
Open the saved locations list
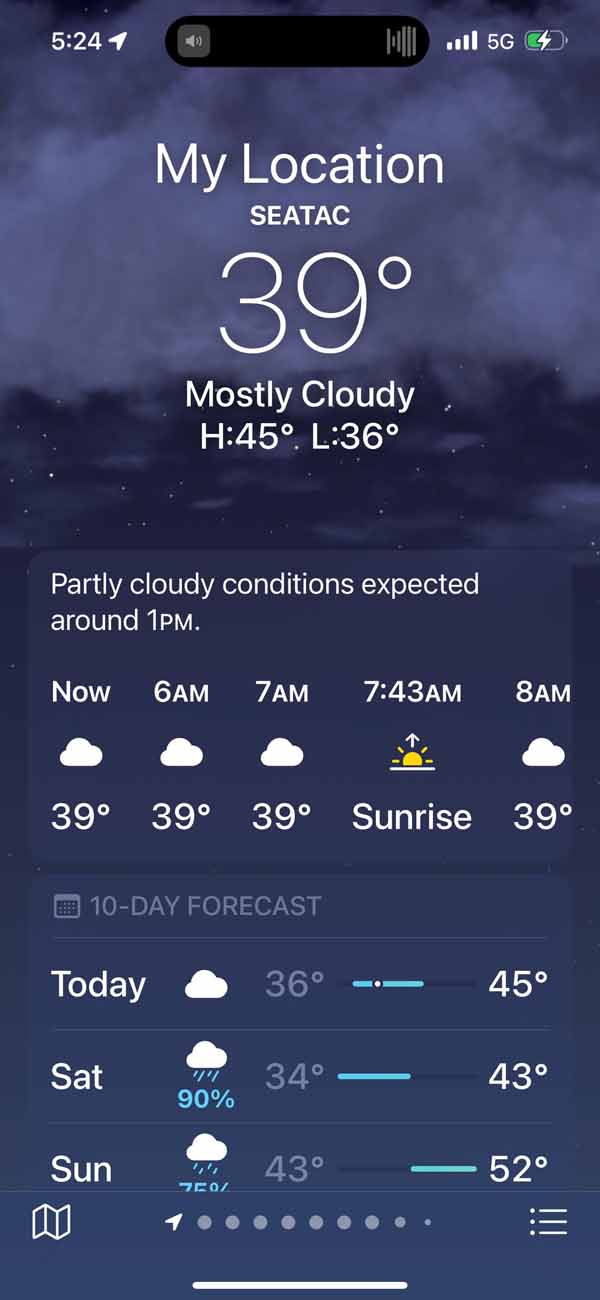pyautogui.click(x=548, y=1221)
